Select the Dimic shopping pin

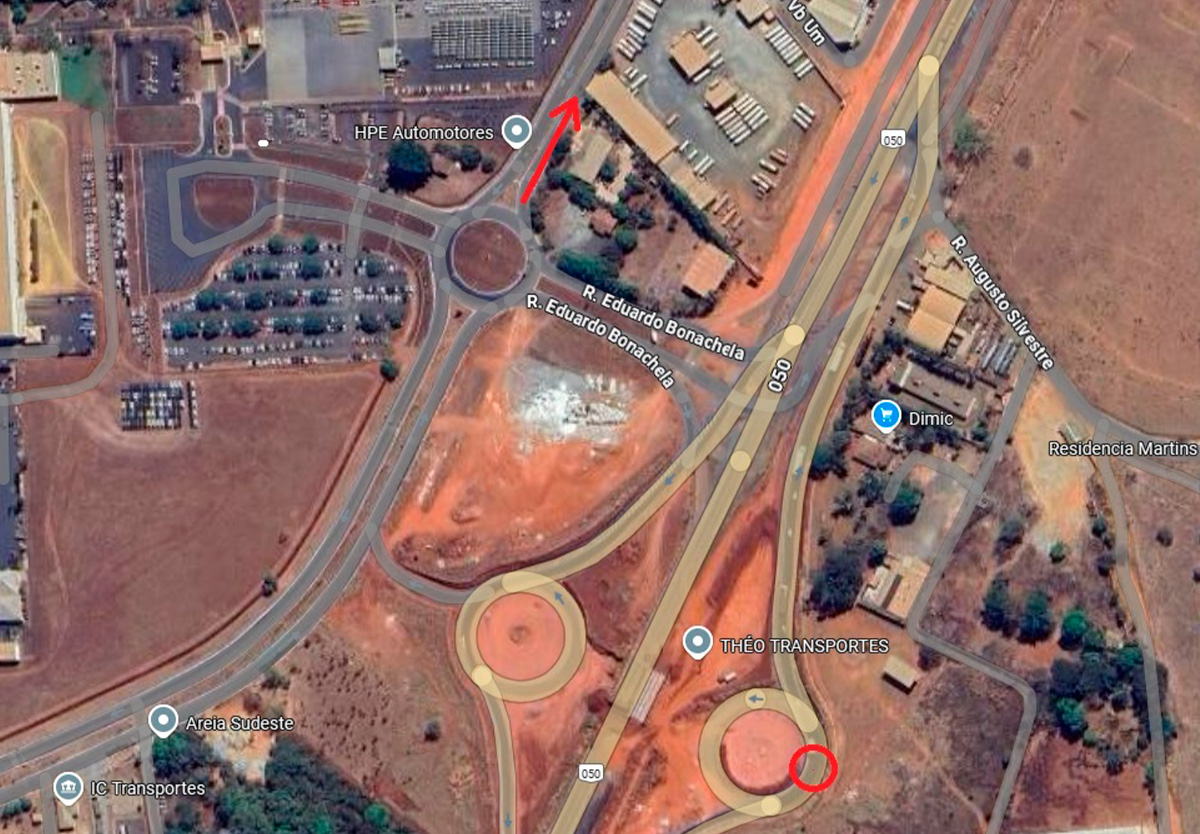885,415
